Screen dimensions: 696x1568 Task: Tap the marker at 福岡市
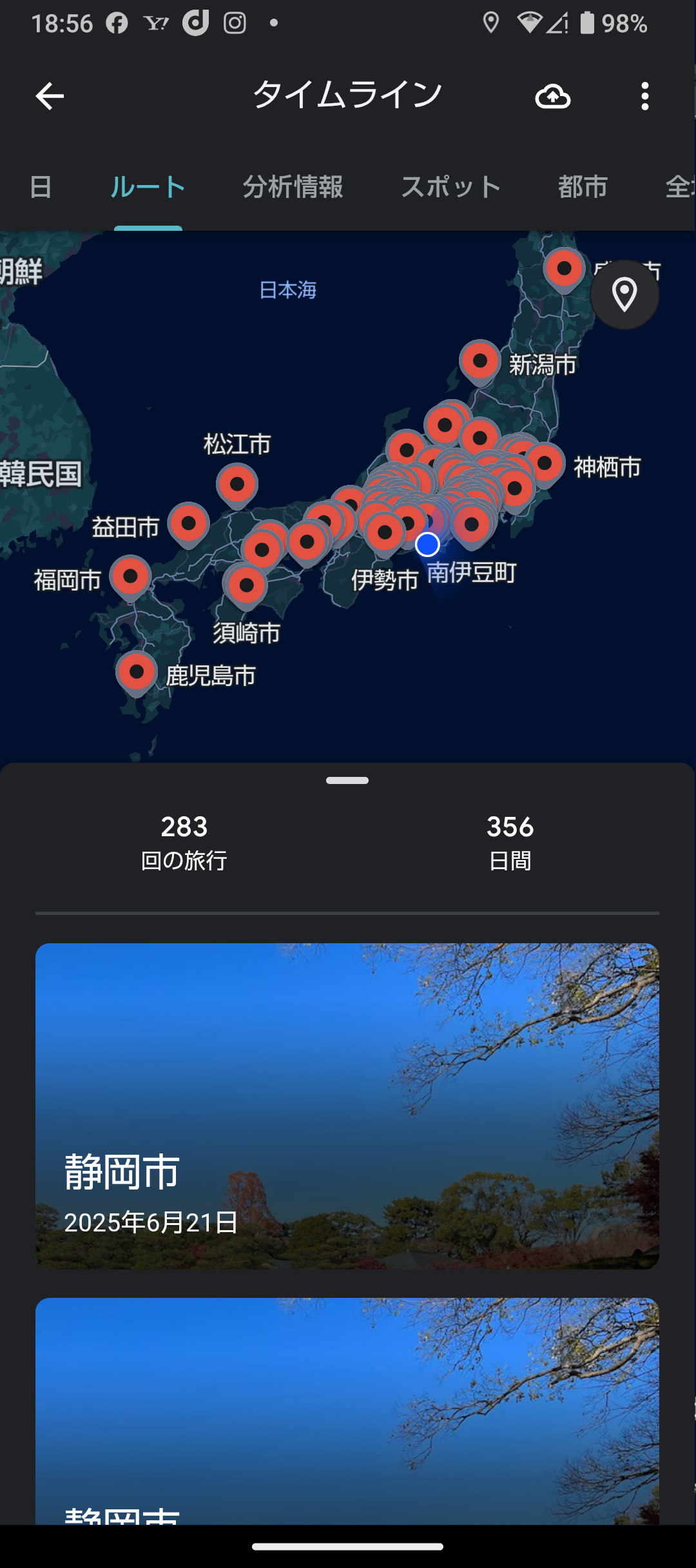130,576
